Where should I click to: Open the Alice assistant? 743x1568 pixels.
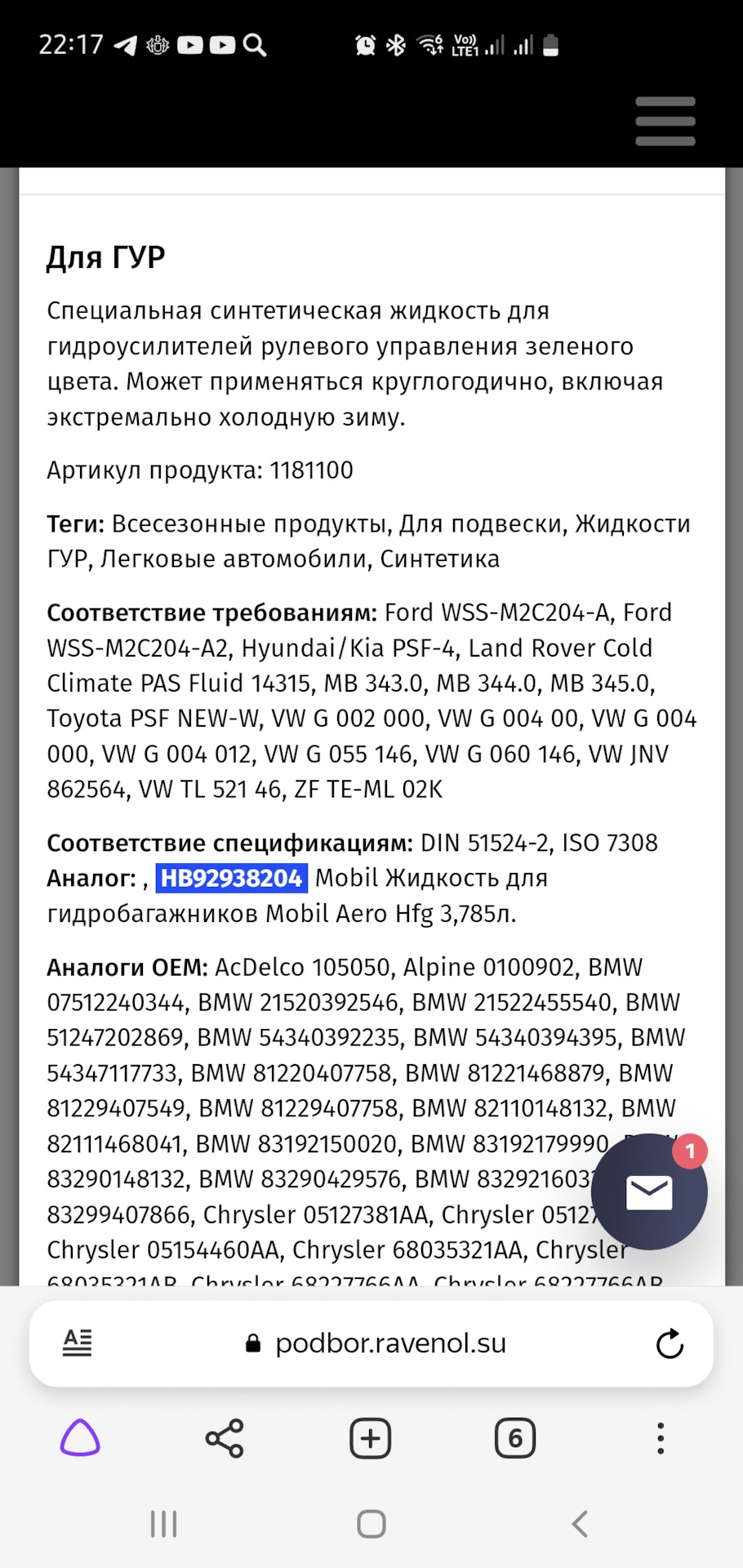(x=80, y=1438)
